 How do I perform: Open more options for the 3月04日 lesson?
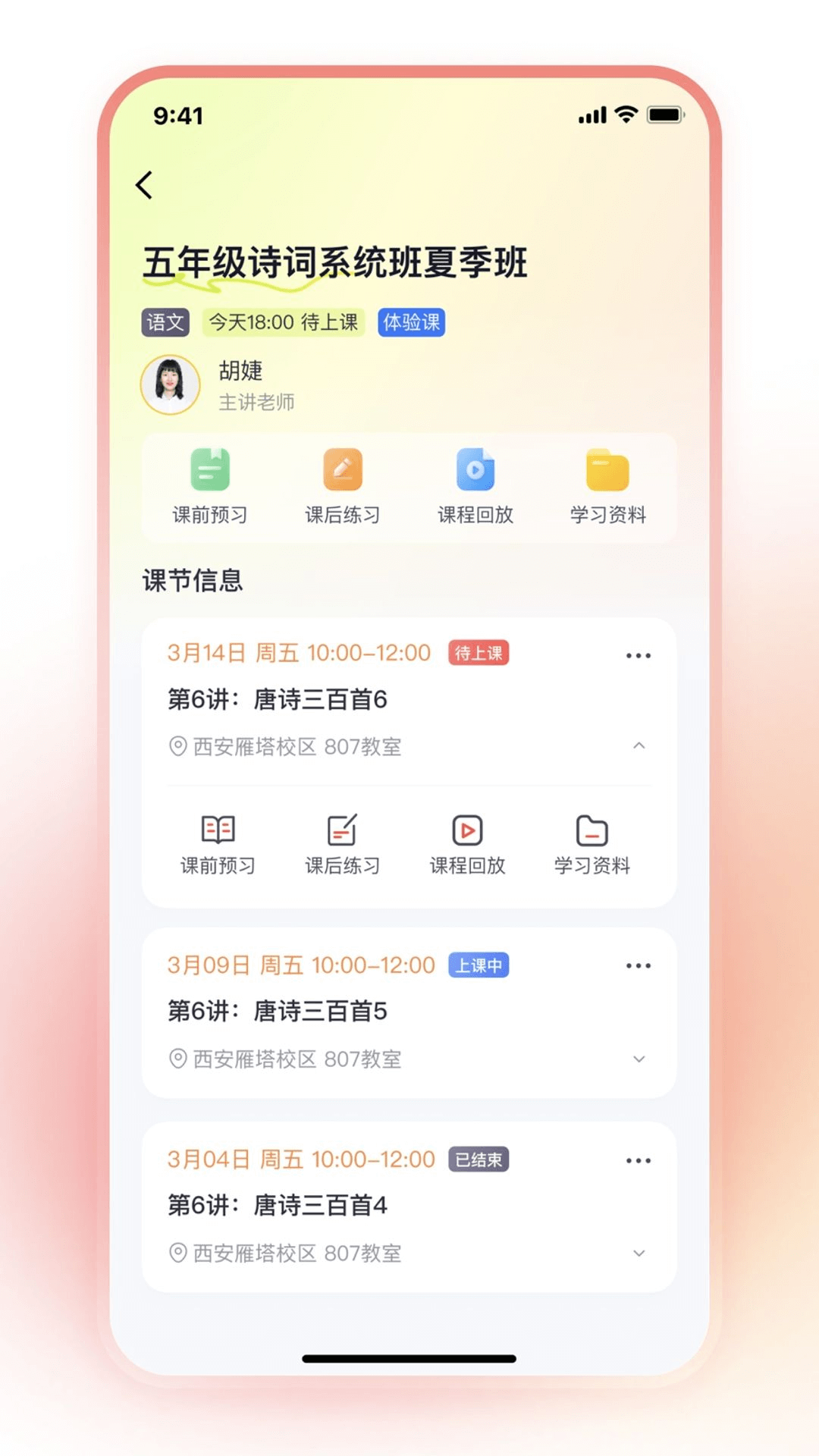(638, 1160)
